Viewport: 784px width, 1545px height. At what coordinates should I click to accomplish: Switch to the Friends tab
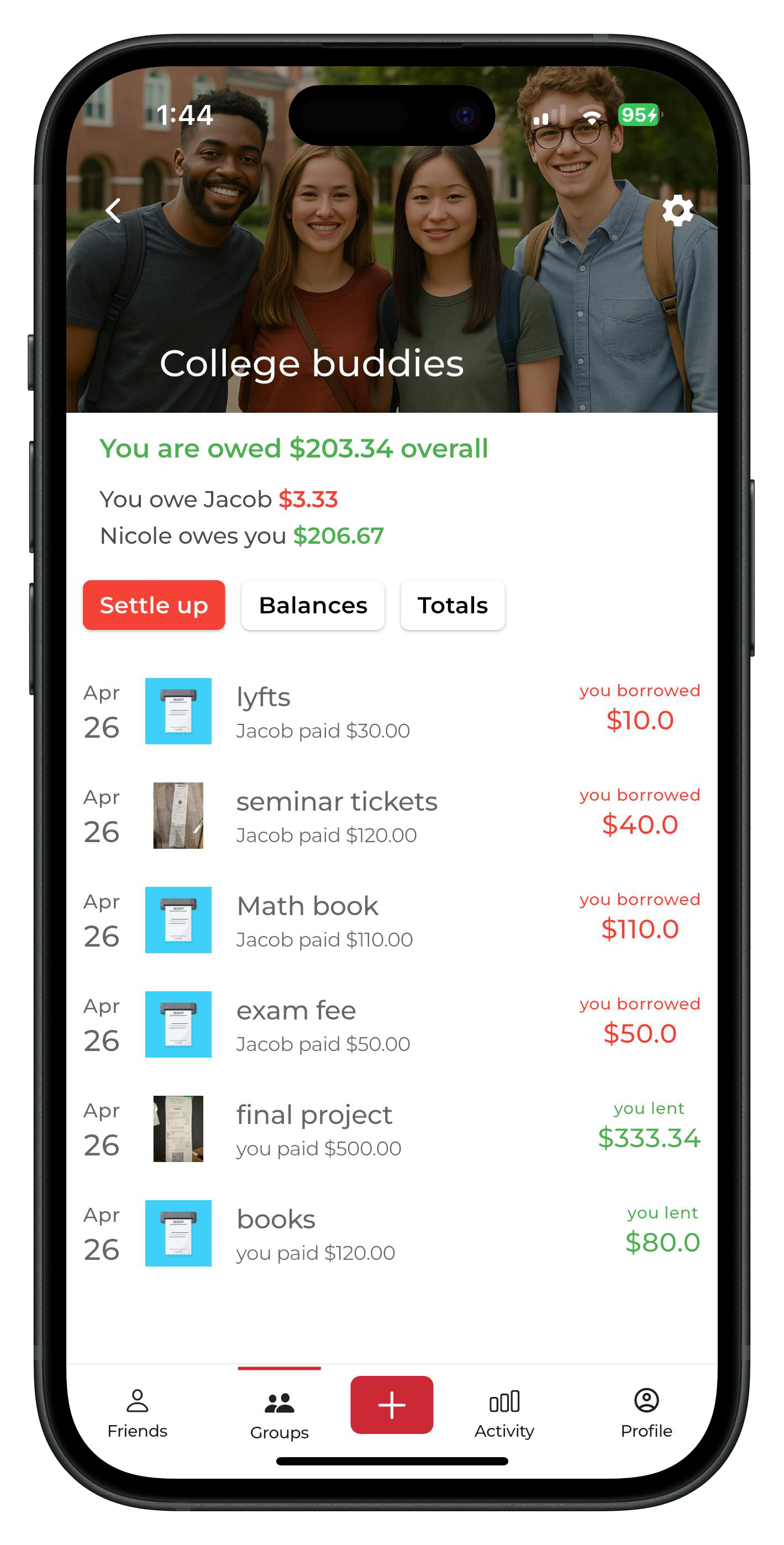pos(138,1413)
